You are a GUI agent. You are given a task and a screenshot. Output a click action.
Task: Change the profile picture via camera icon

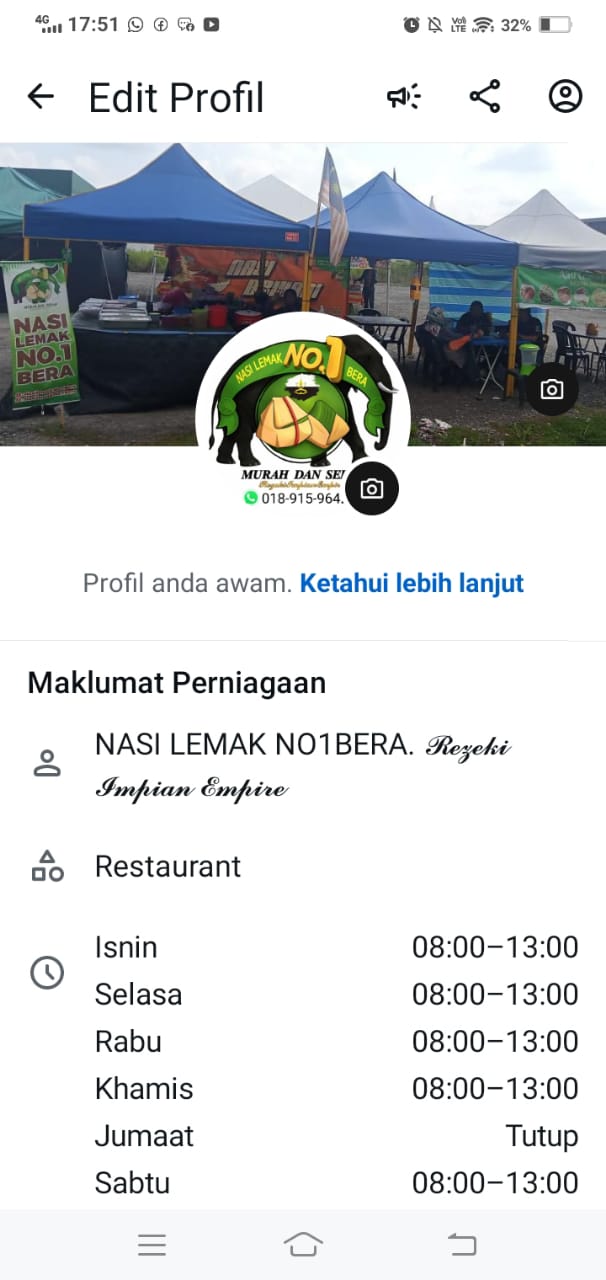pos(372,489)
